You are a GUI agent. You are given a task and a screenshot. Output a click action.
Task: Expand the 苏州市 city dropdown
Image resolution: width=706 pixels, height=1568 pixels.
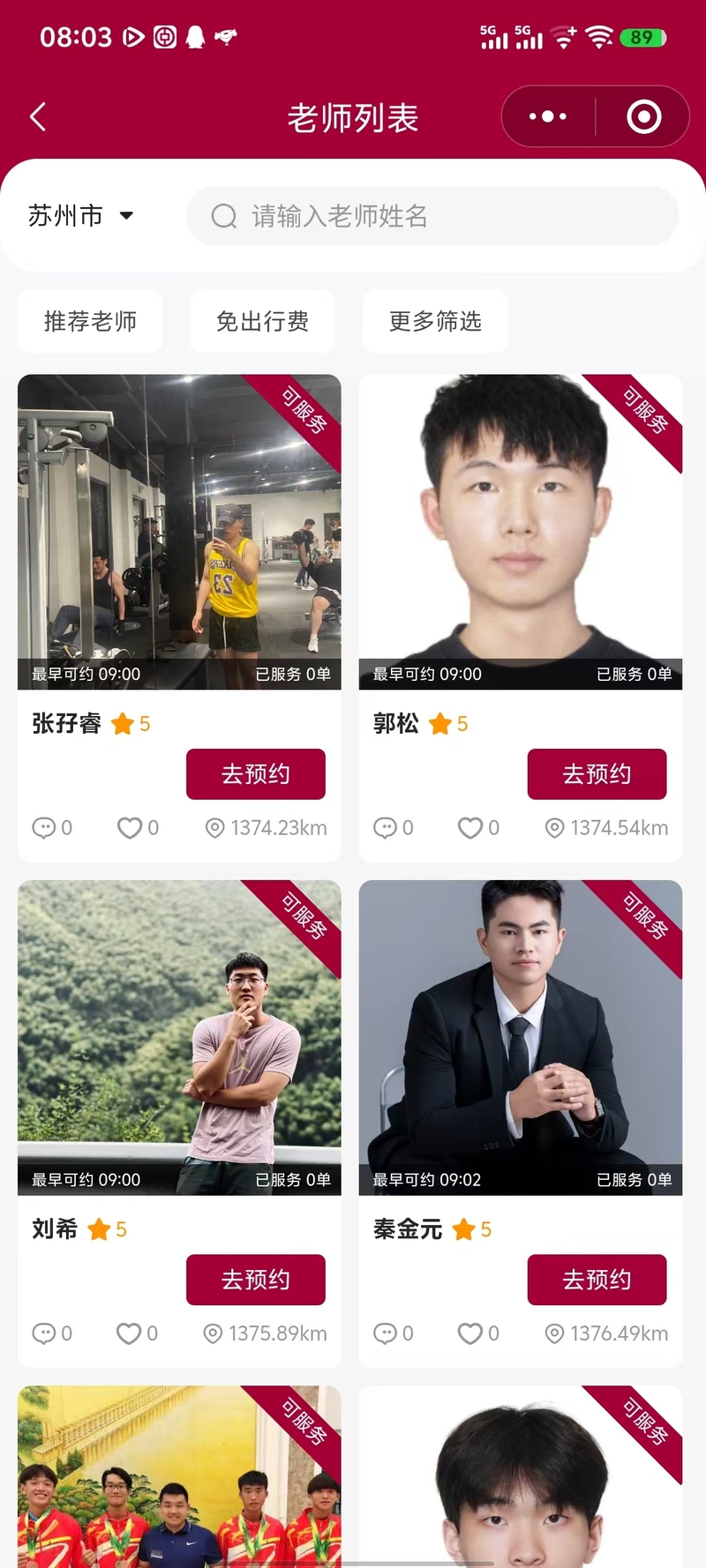coord(81,215)
